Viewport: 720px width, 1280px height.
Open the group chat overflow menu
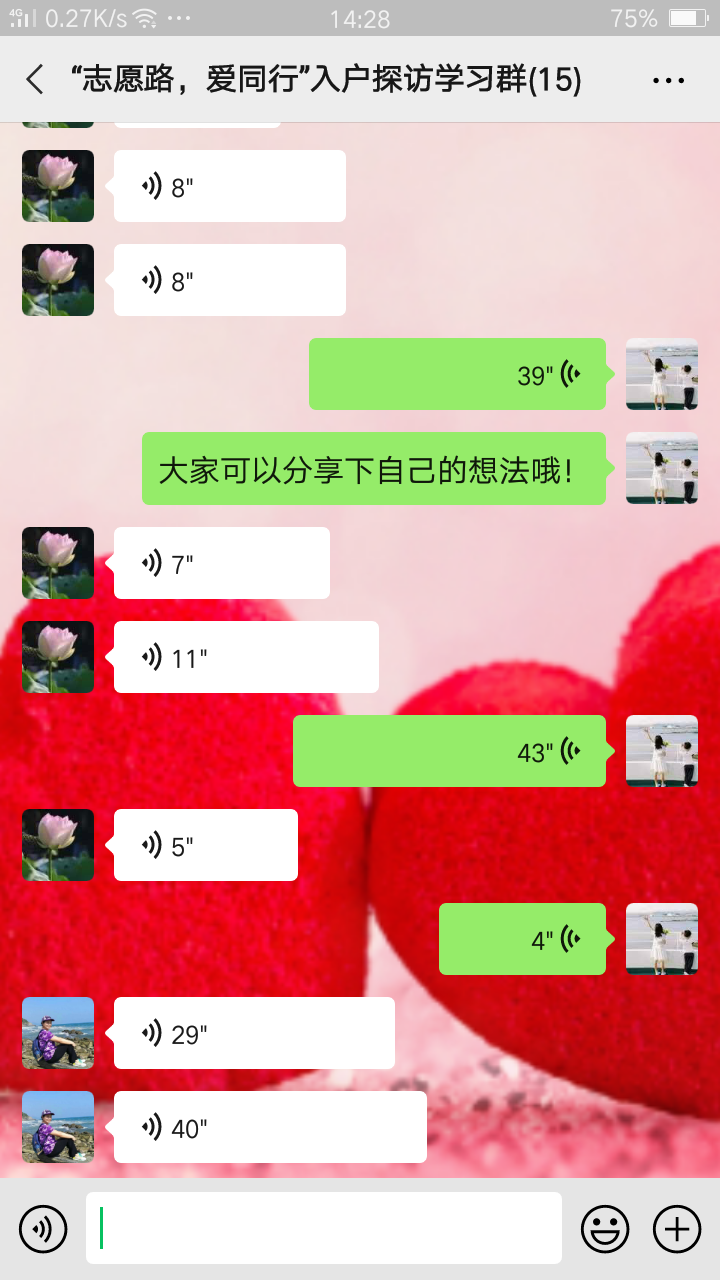pyautogui.click(x=668, y=80)
